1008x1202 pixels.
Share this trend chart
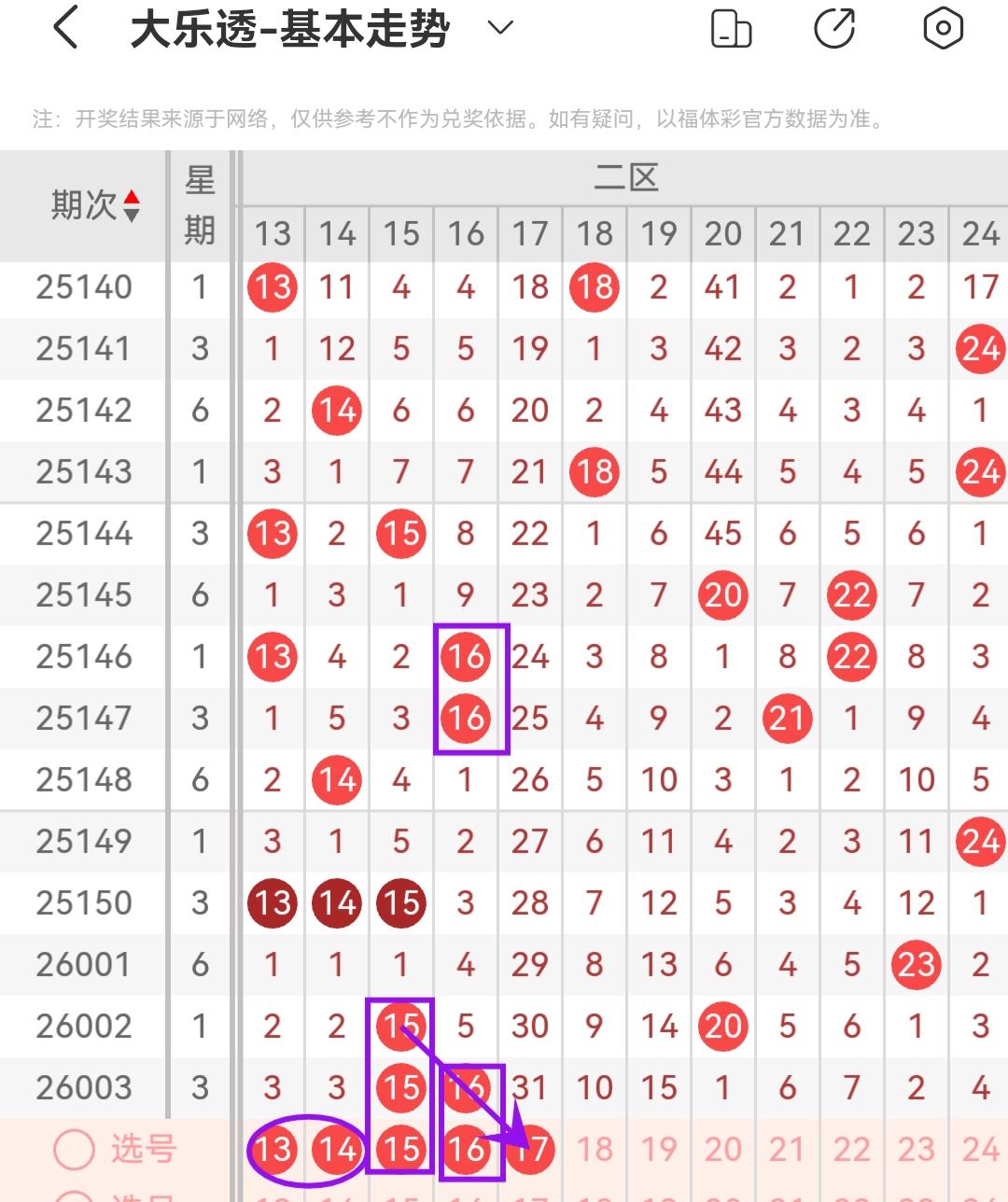click(834, 28)
